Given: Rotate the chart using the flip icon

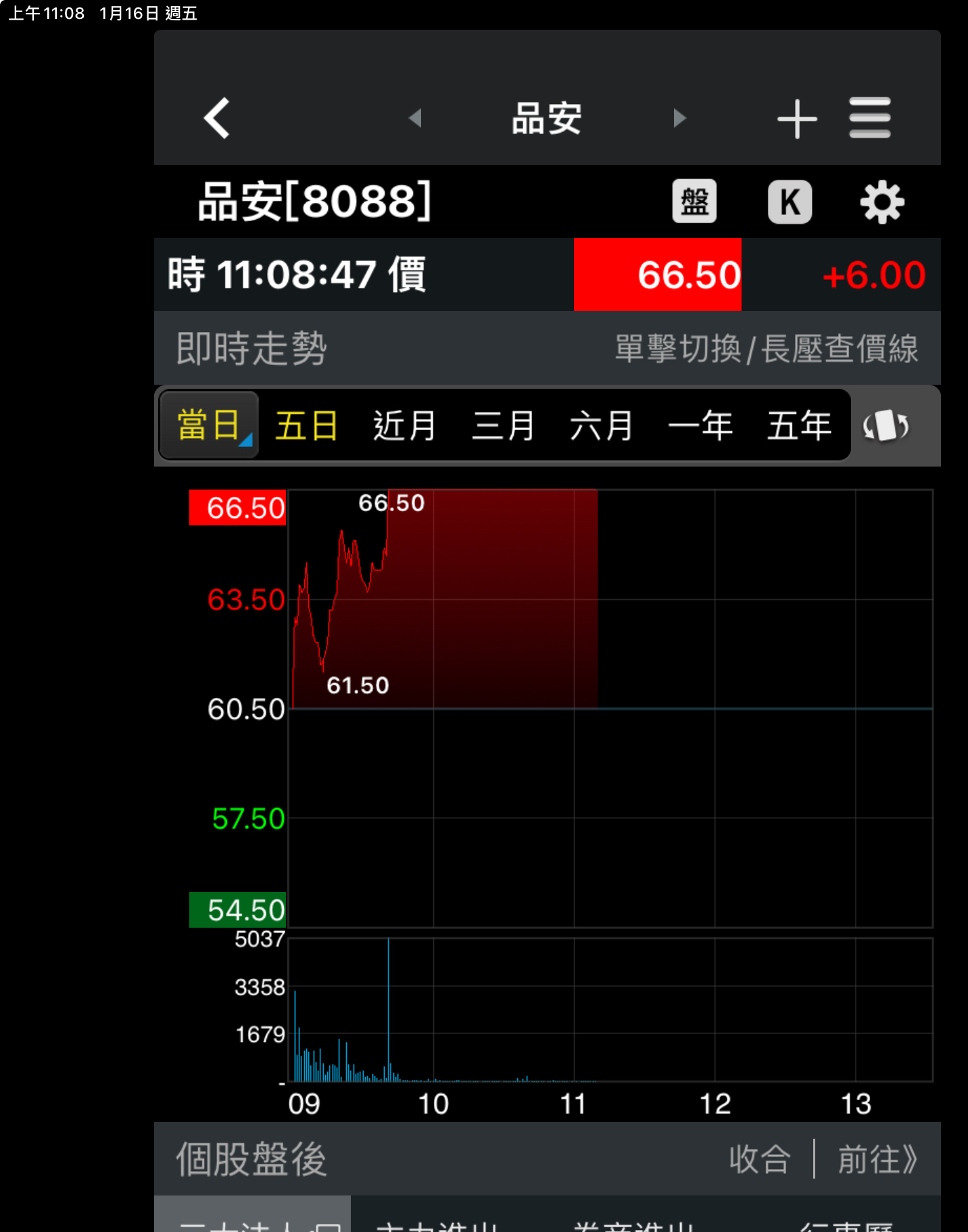Looking at the screenshot, I should [x=886, y=426].
